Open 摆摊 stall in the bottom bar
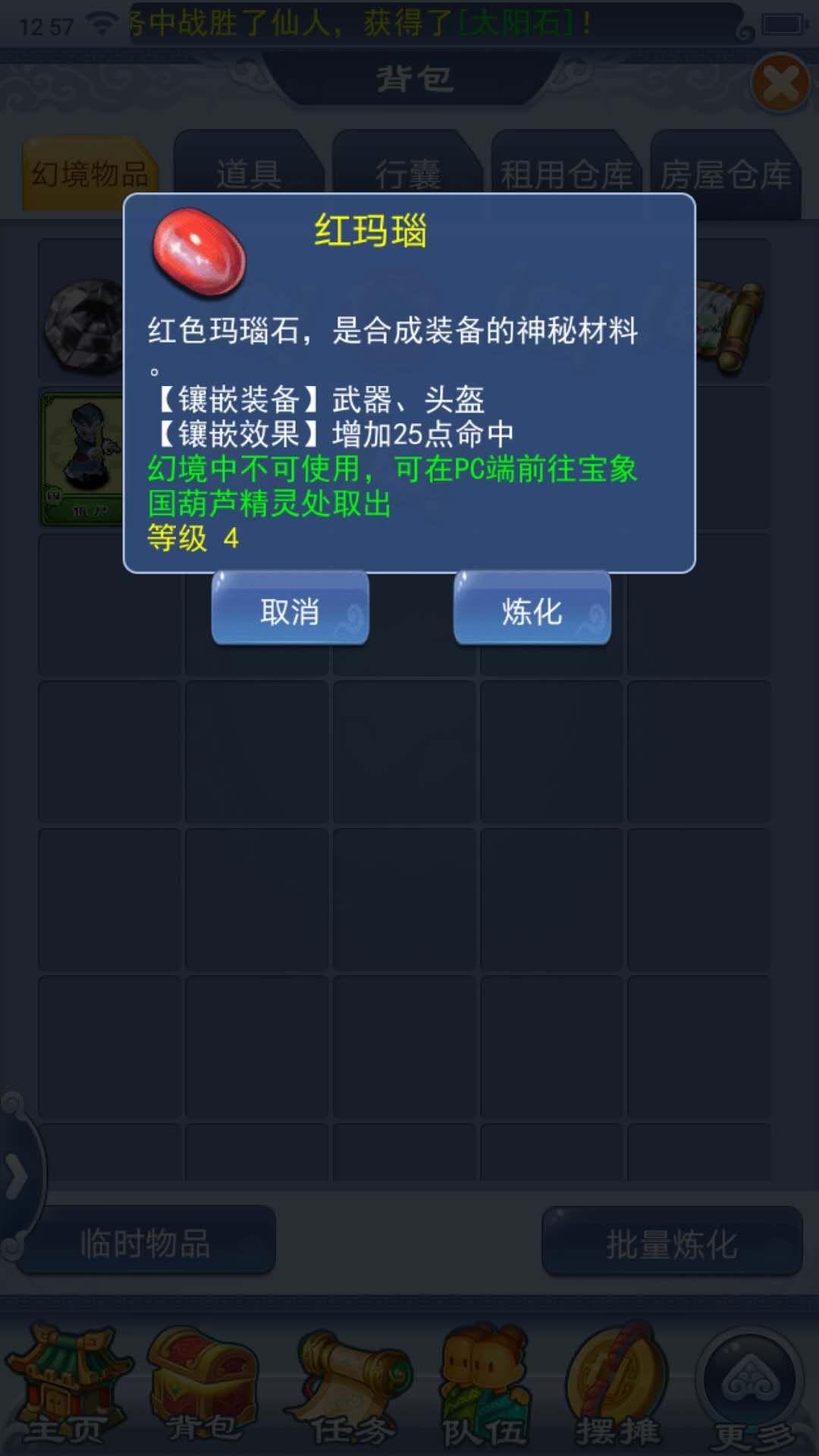 (617, 1388)
